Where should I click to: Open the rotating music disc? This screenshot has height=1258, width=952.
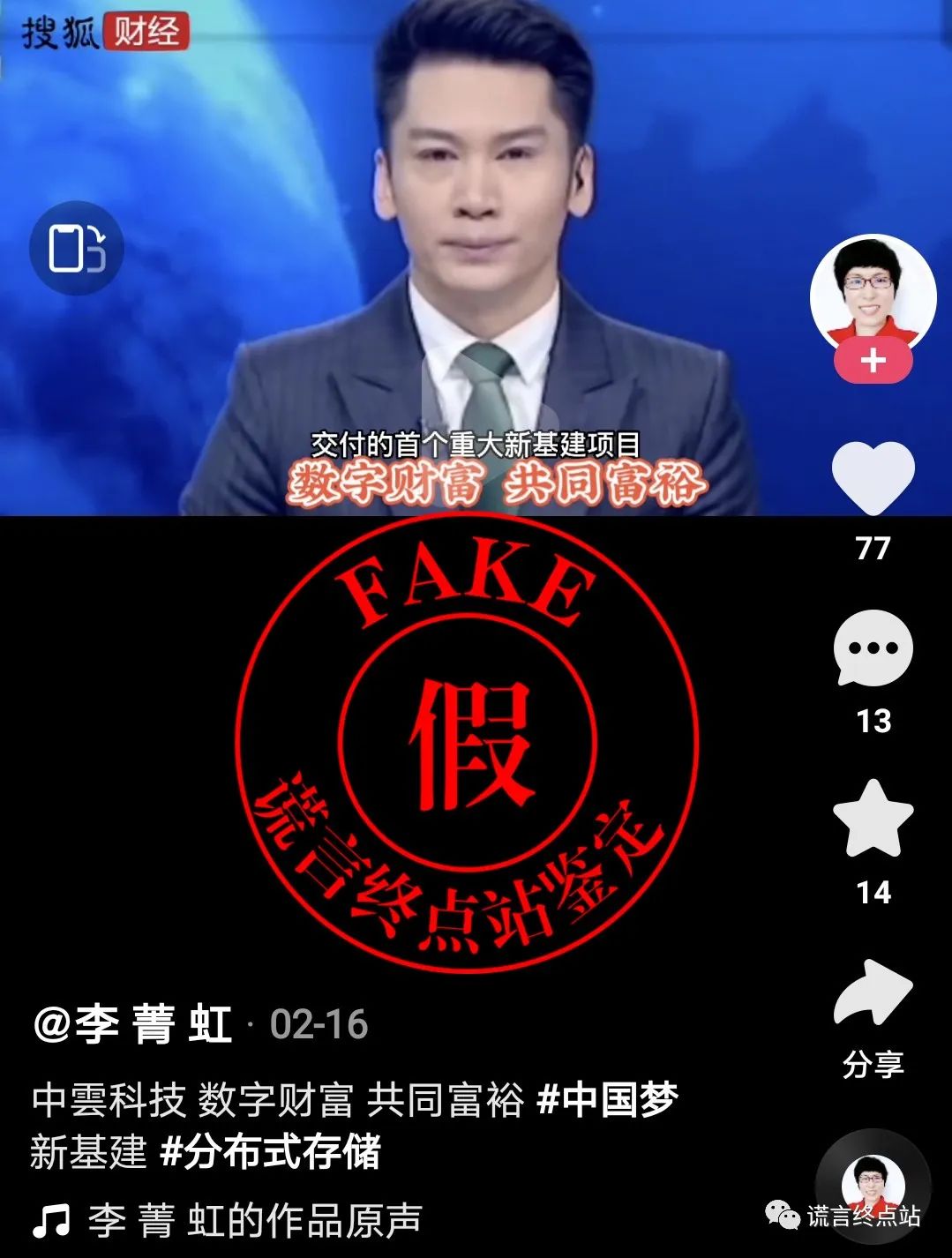pyautogui.click(x=873, y=1183)
